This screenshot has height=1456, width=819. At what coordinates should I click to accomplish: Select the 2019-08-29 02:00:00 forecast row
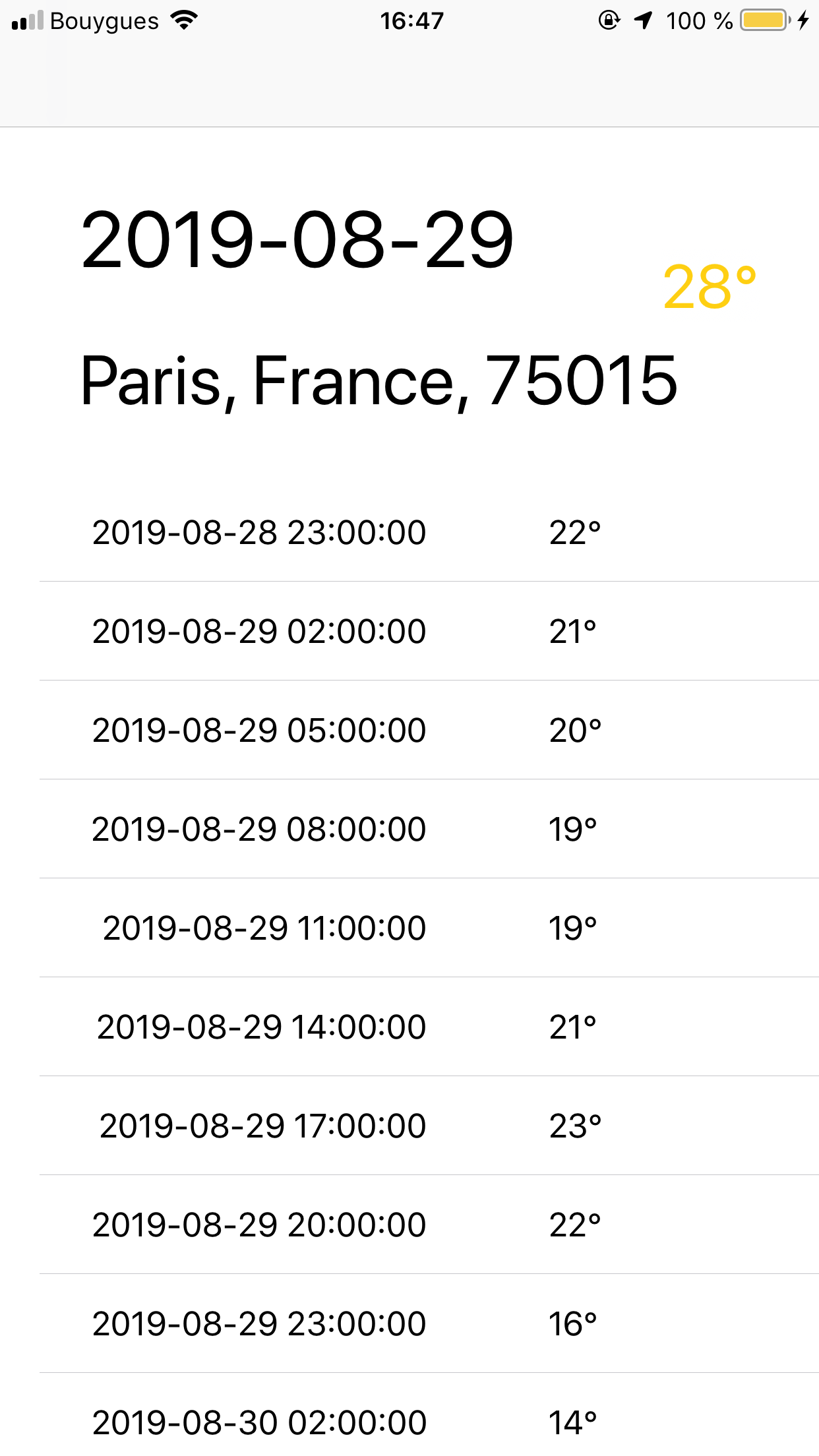[x=258, y=632]
